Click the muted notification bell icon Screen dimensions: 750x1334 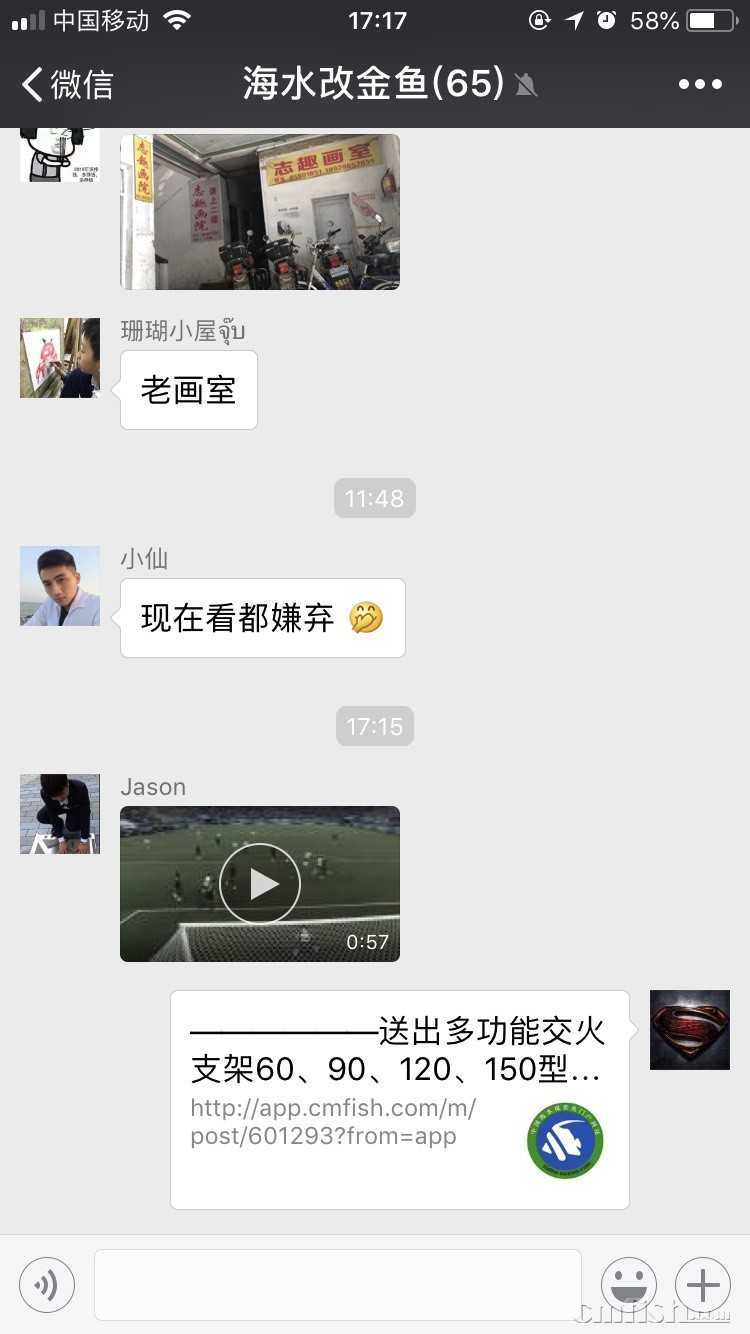point(525,86)
